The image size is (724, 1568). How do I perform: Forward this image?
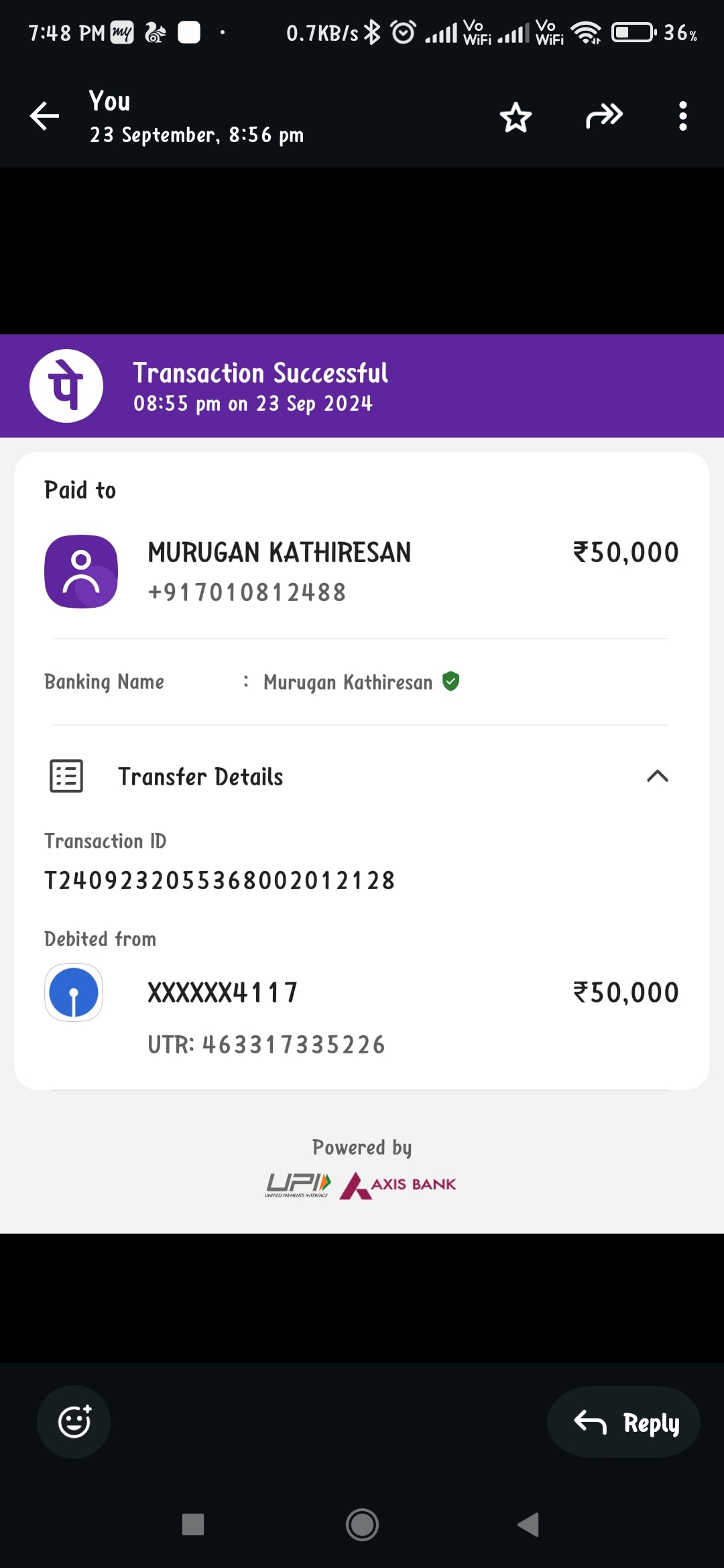(604, 117)
